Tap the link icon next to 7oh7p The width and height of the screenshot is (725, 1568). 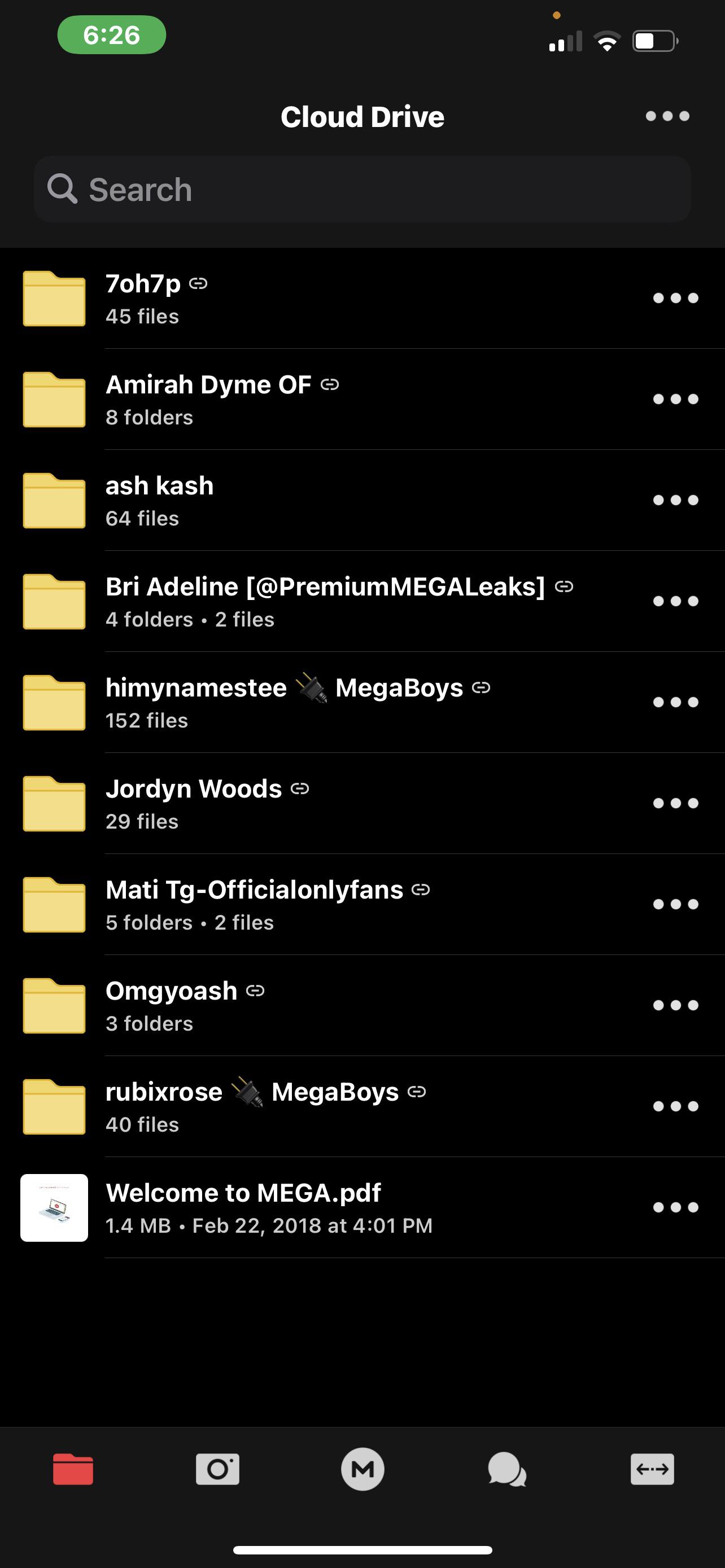point(201,282)
